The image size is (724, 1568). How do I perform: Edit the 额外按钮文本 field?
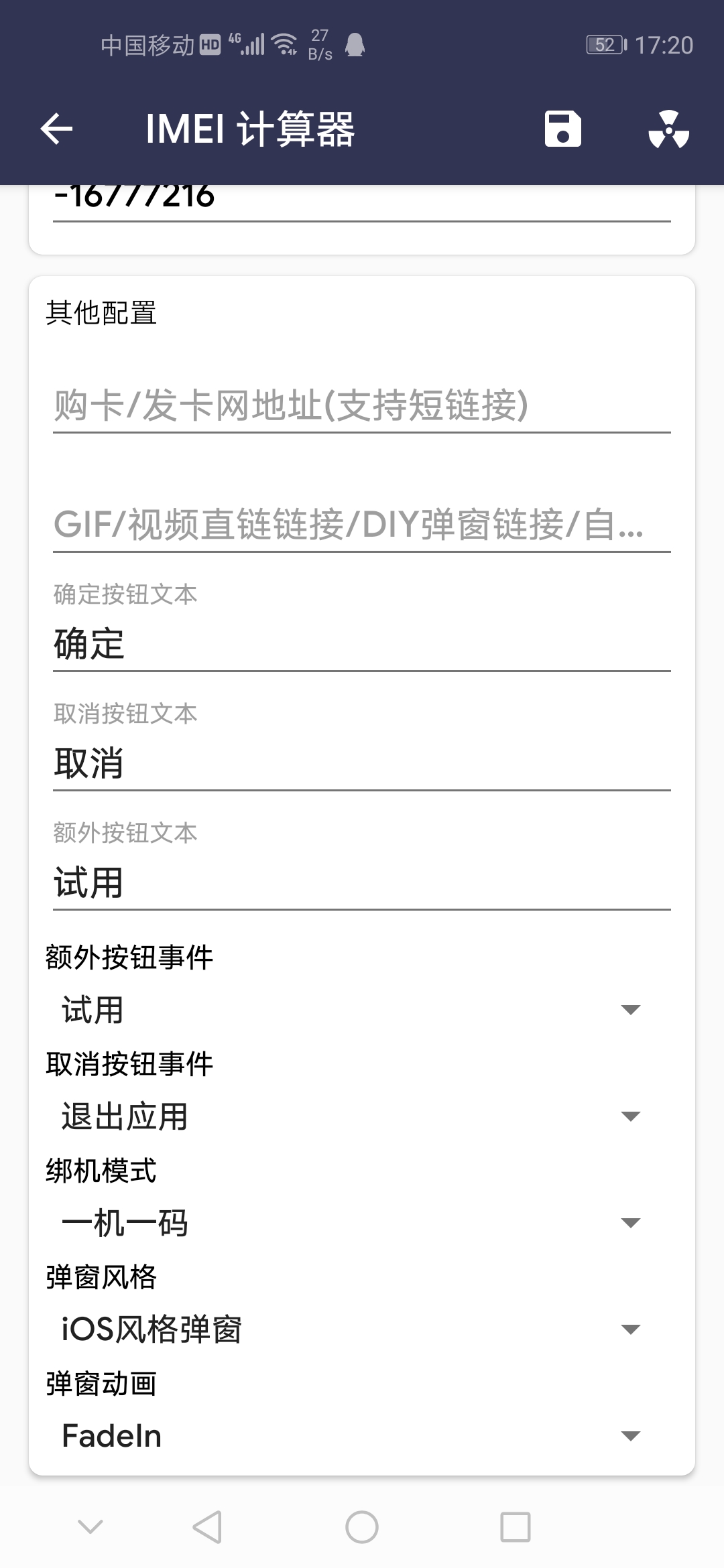362,883
